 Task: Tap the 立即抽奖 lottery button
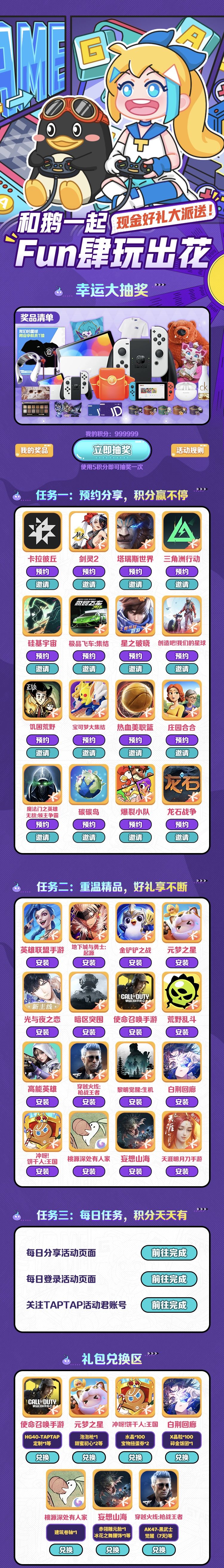pyautogui.click(x=111, y=450)
